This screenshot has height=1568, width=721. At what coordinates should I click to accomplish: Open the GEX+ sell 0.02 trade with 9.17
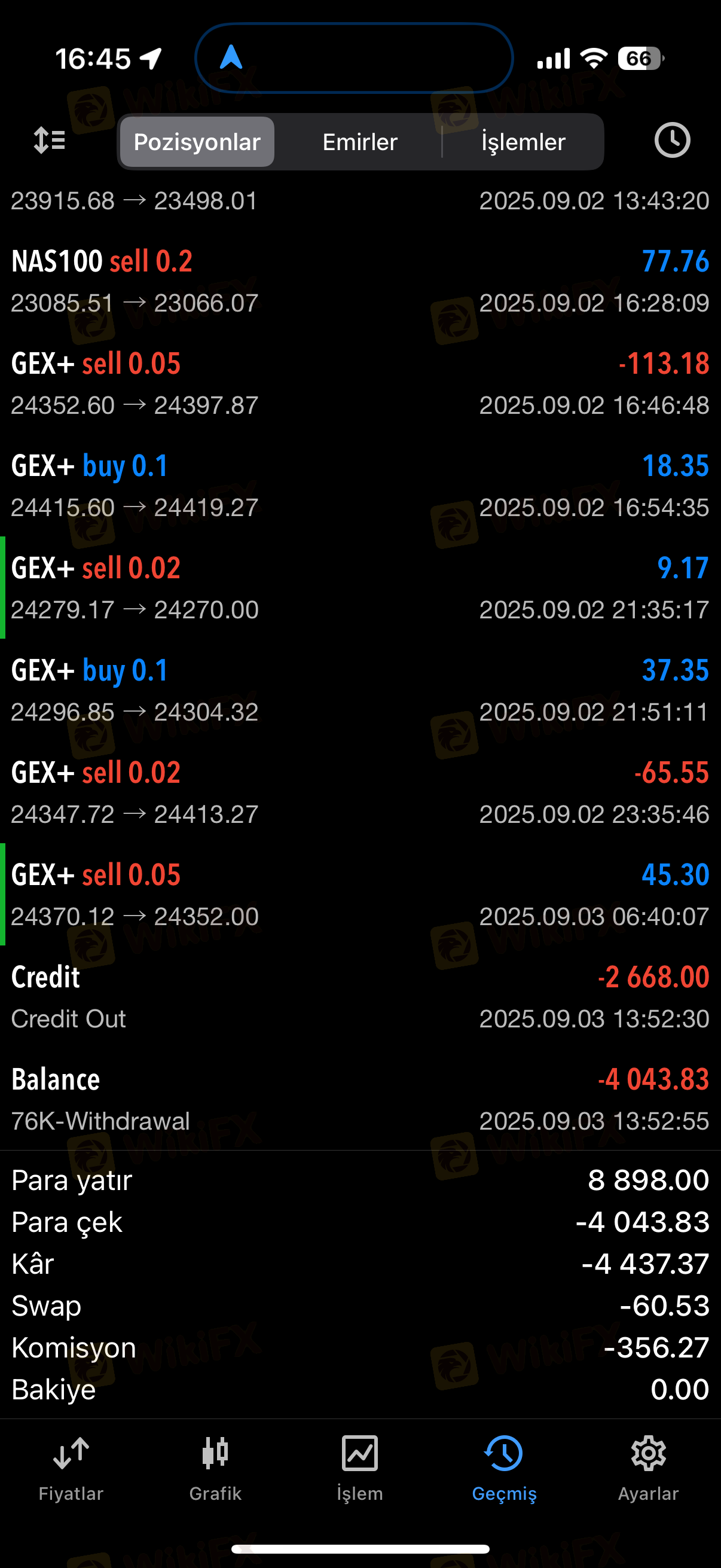[360, 588]
